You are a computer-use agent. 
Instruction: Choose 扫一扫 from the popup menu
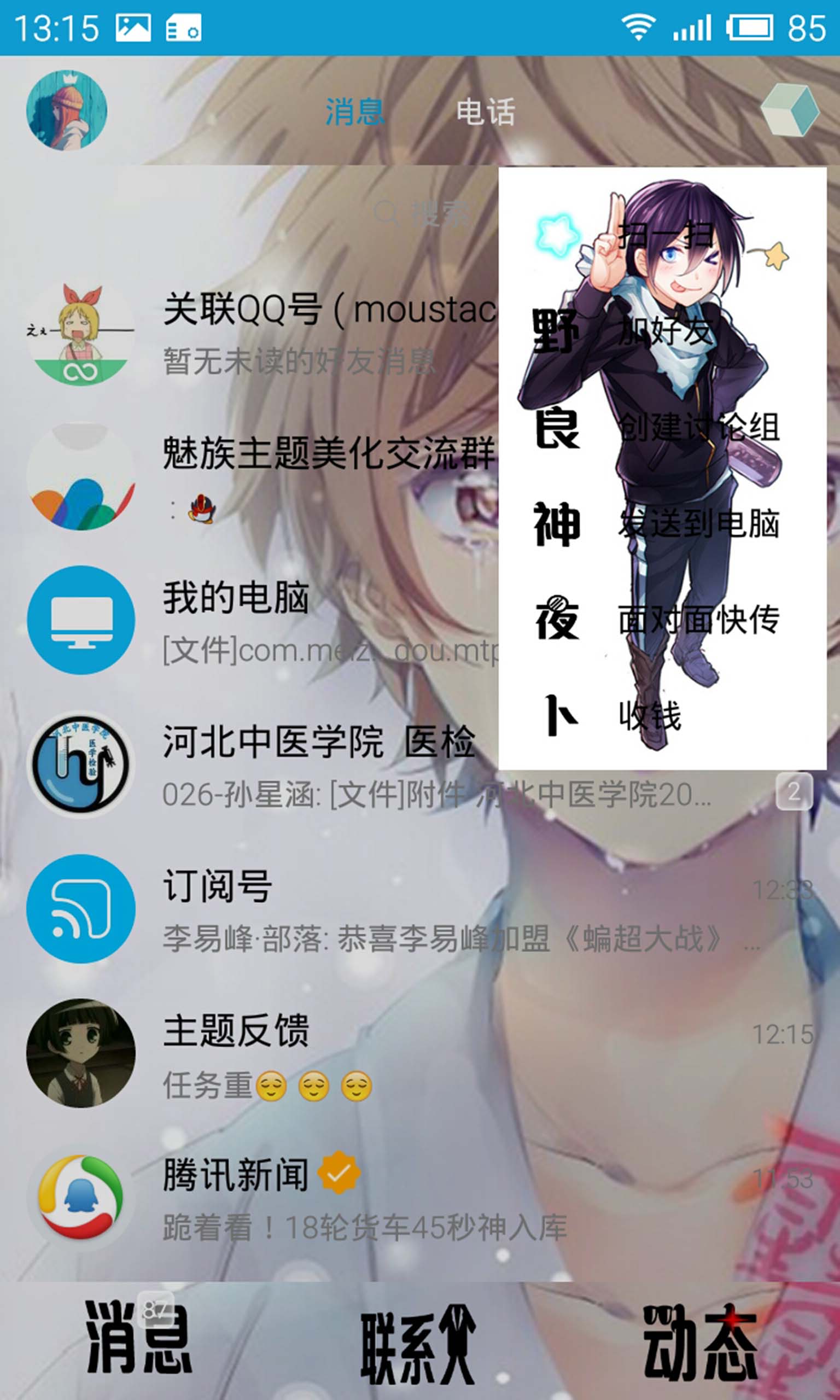click(665, 235)
